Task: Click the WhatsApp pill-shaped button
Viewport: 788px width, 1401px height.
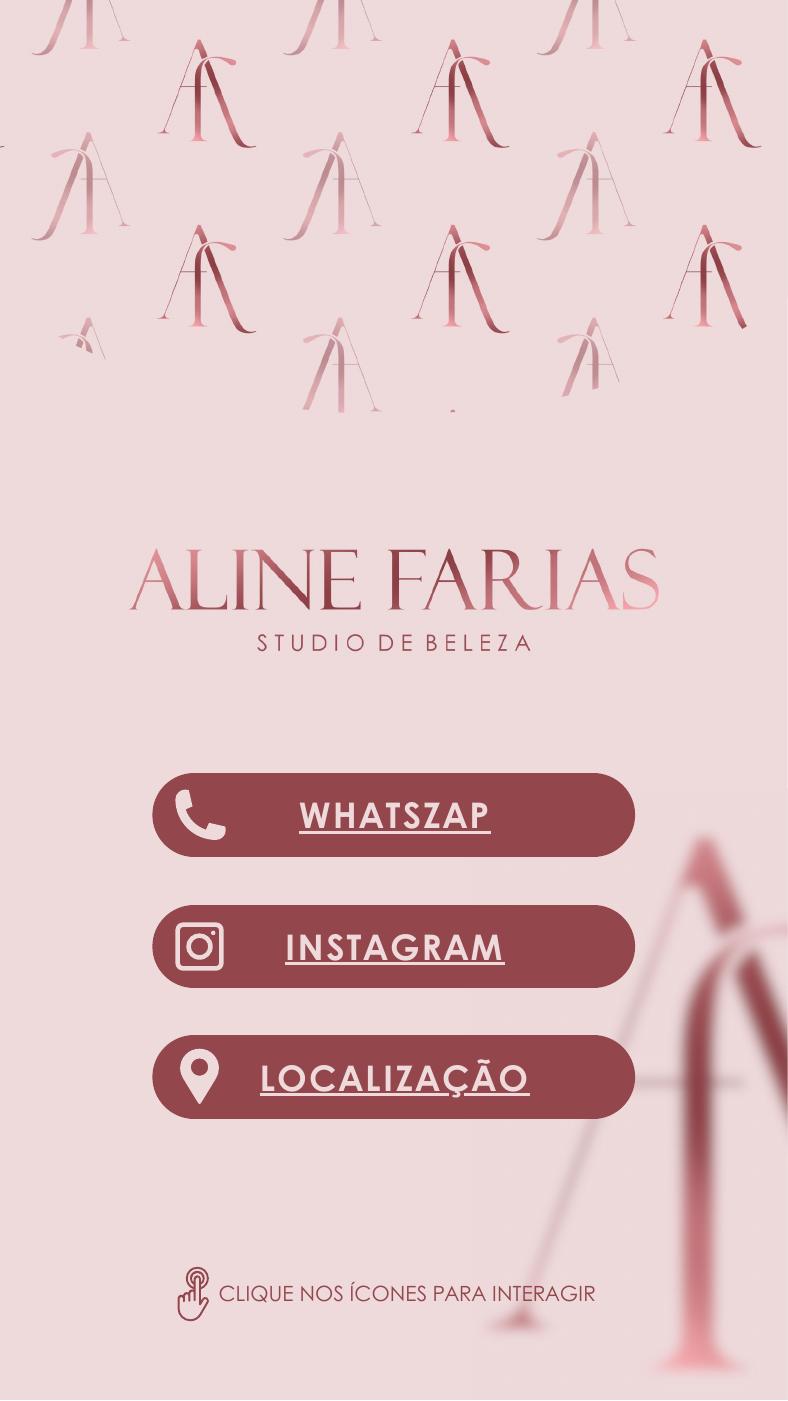Action: [x=392, y=815]
